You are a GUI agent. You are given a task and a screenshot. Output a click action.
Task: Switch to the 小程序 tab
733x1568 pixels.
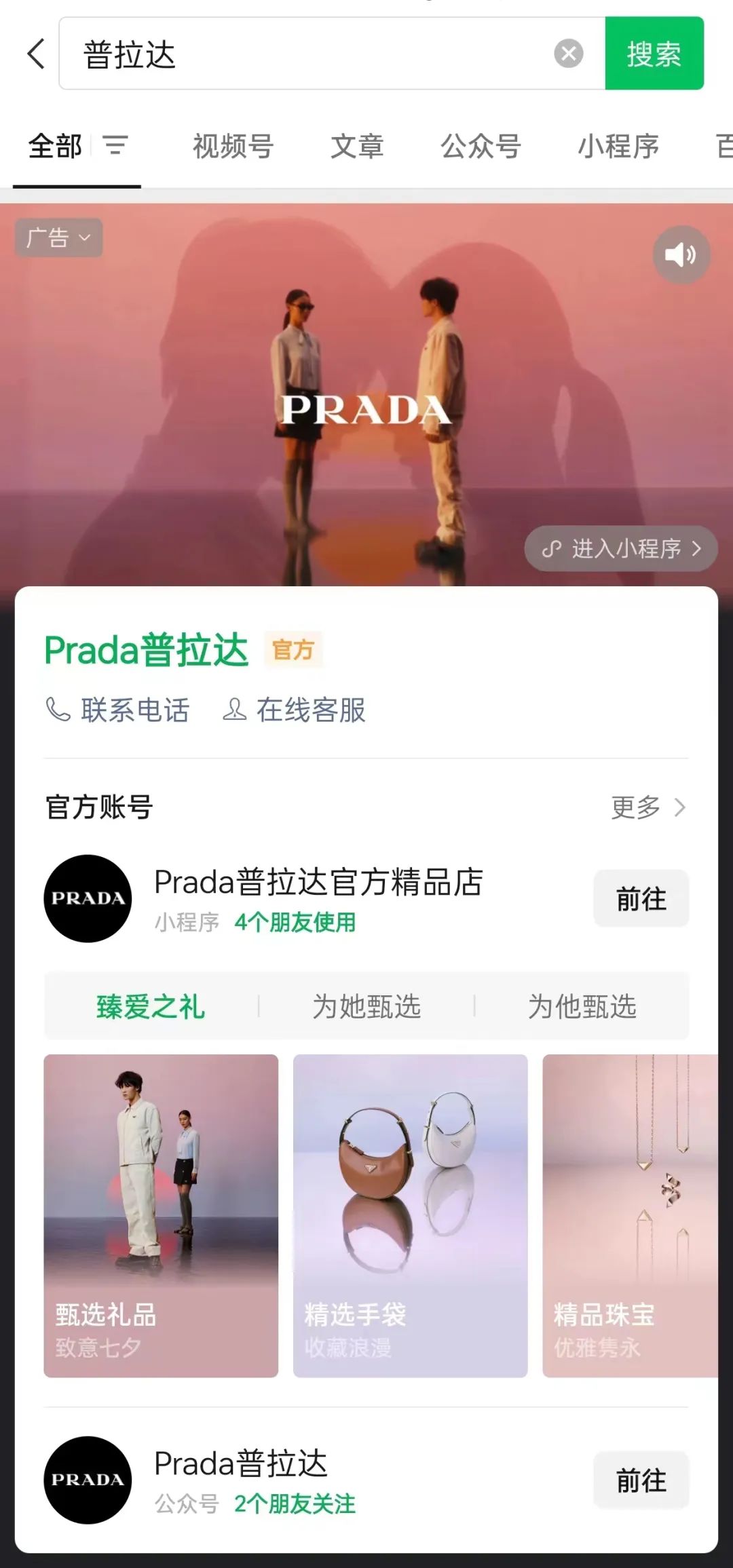click(618, 147)
